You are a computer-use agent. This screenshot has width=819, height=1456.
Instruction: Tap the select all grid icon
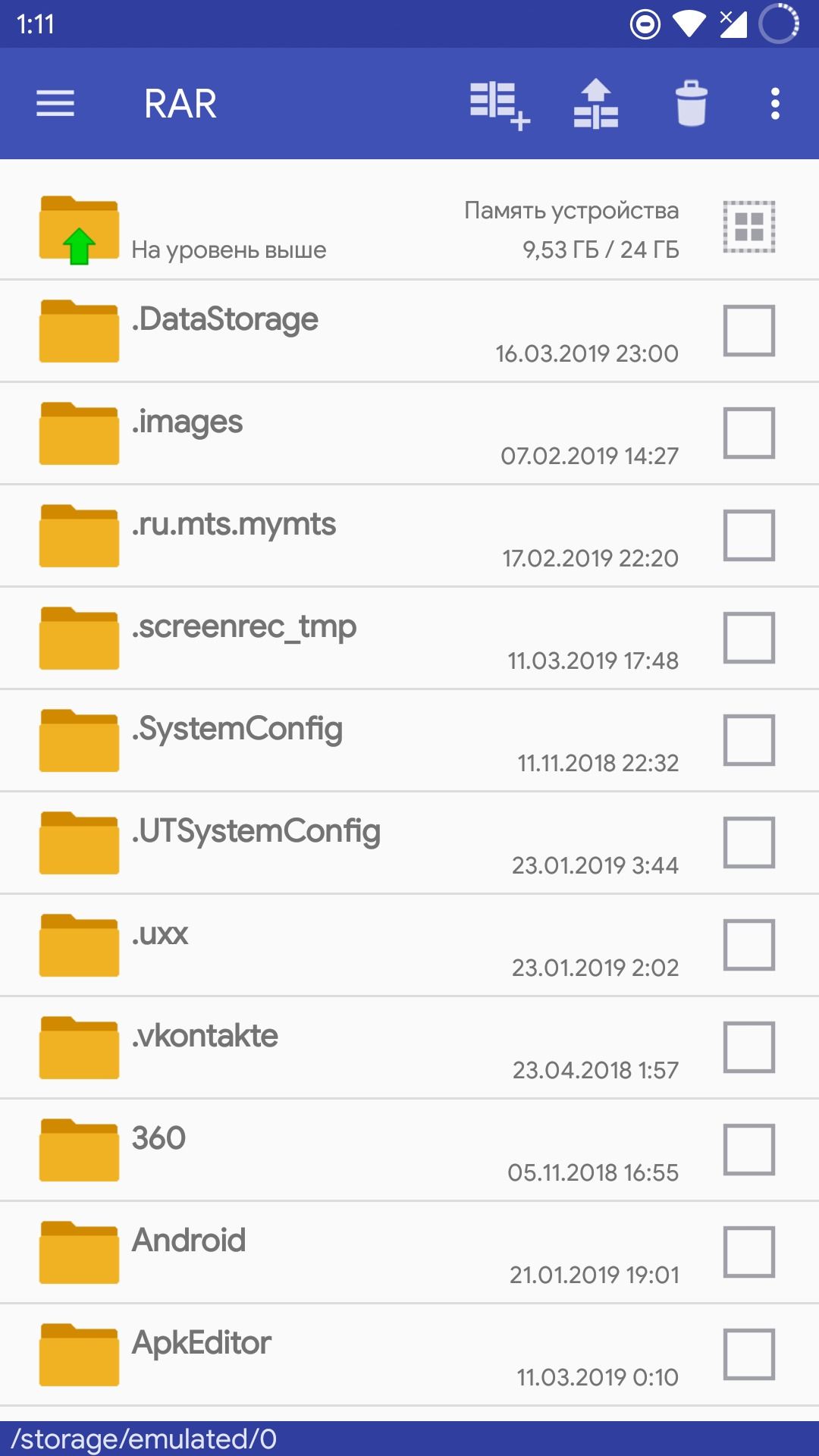(x=748, y=227)
